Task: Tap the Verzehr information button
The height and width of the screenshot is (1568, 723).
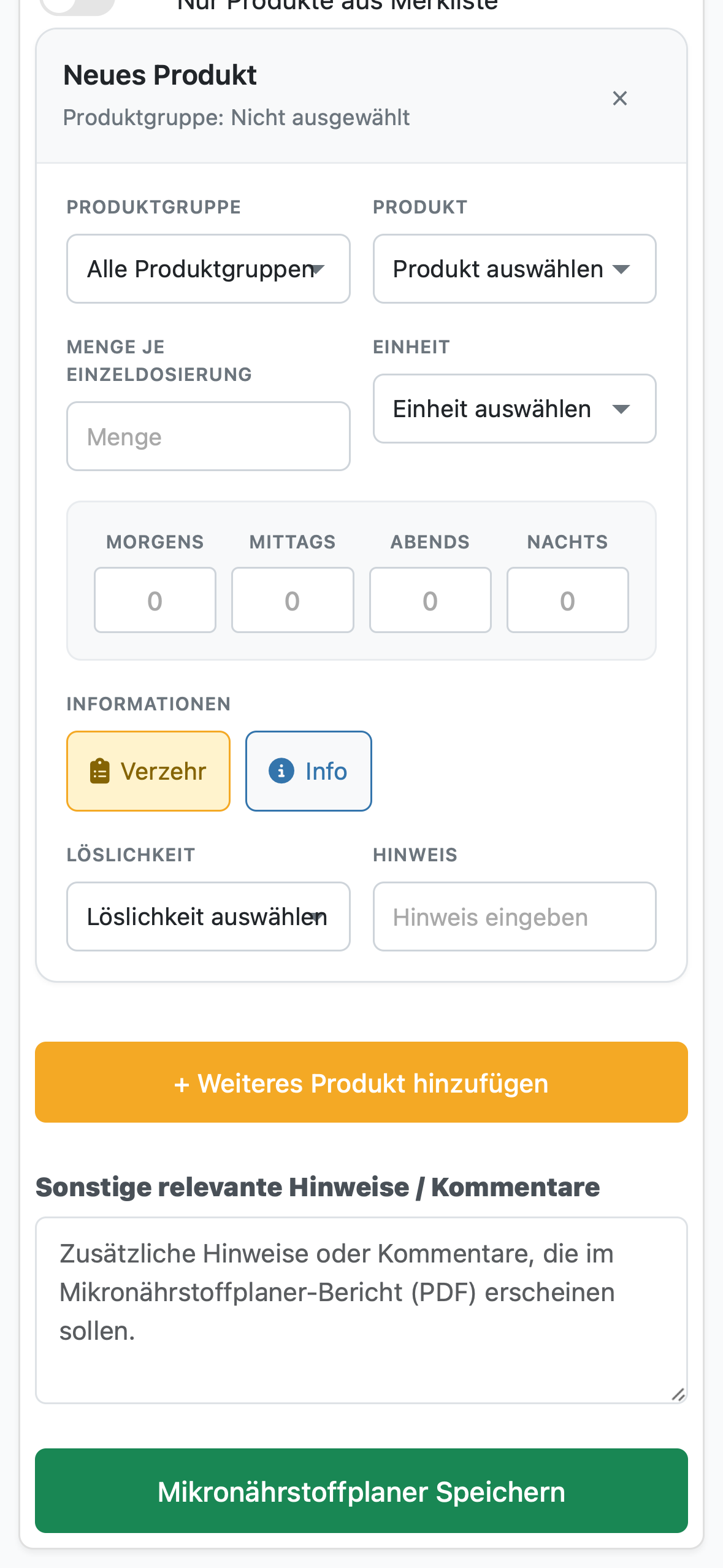Action: click(x=148, y=771)
